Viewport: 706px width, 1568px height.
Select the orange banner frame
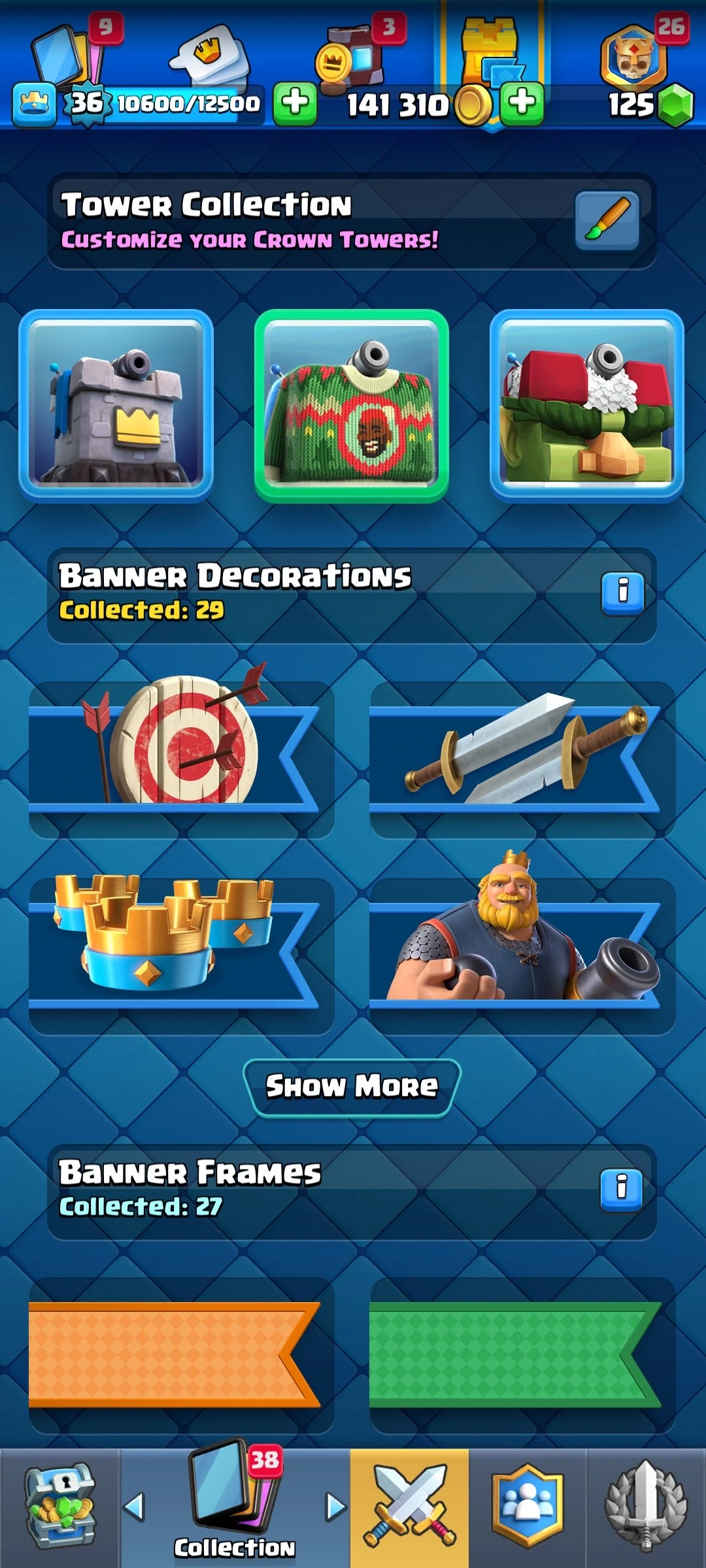pyautogui.click(x=180, y=1355)
